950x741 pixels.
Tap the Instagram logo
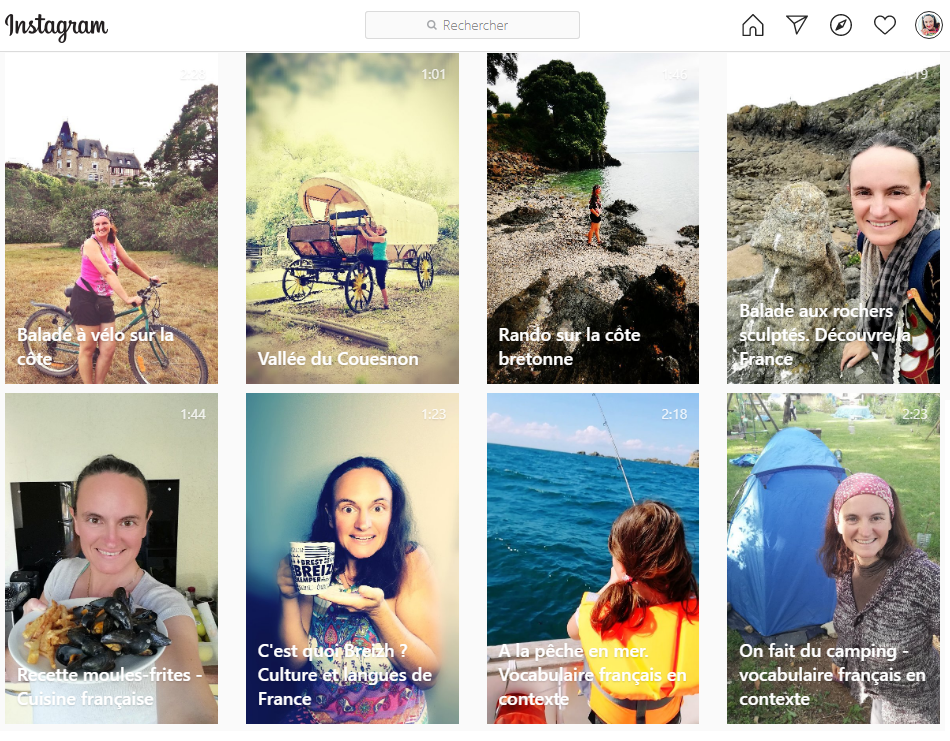click(57, 26)
